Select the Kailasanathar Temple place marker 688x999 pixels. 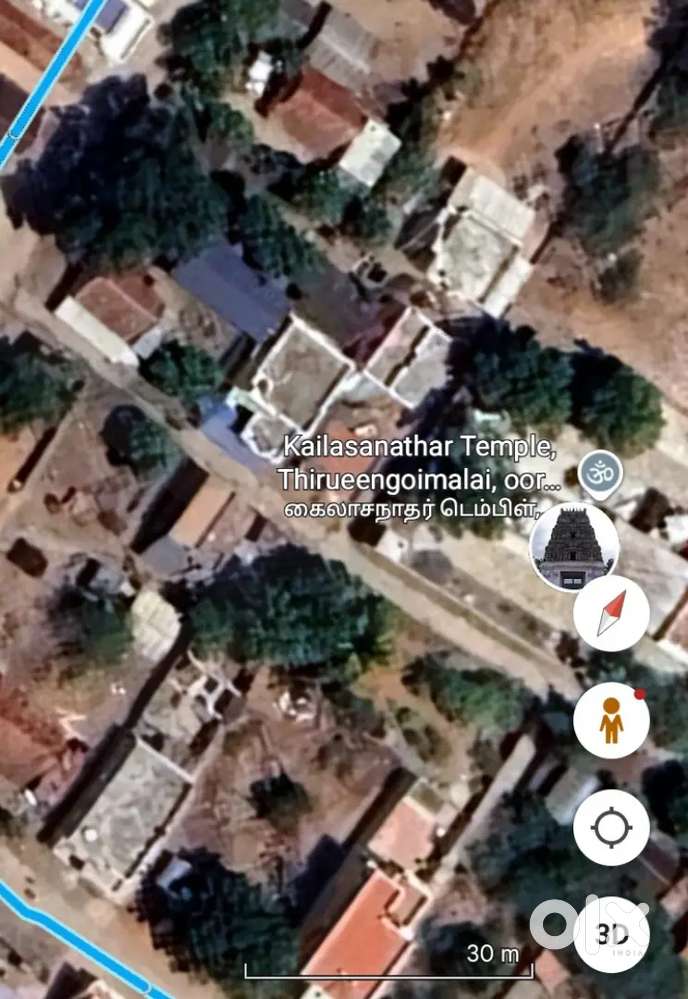600,474
